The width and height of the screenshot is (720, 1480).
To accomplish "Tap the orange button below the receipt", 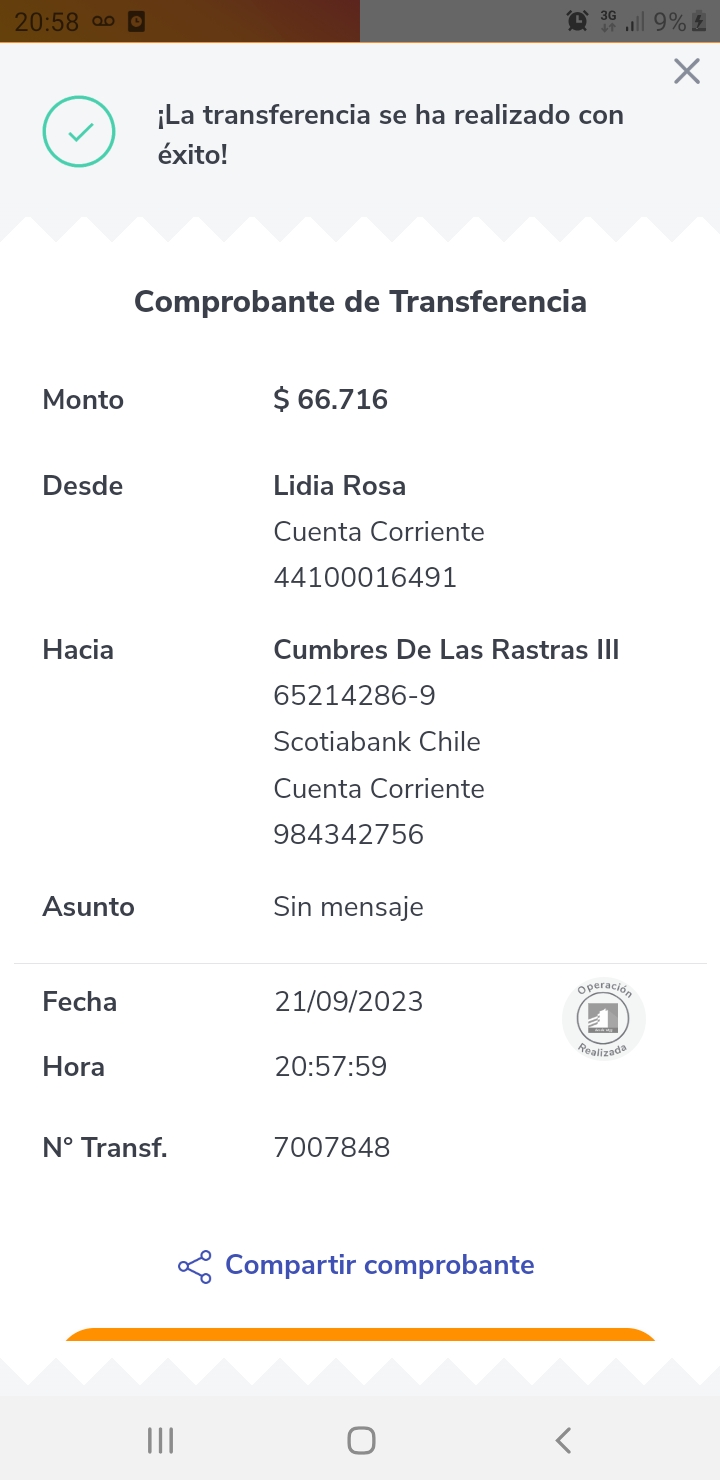I will click(x=360, y=1335).
